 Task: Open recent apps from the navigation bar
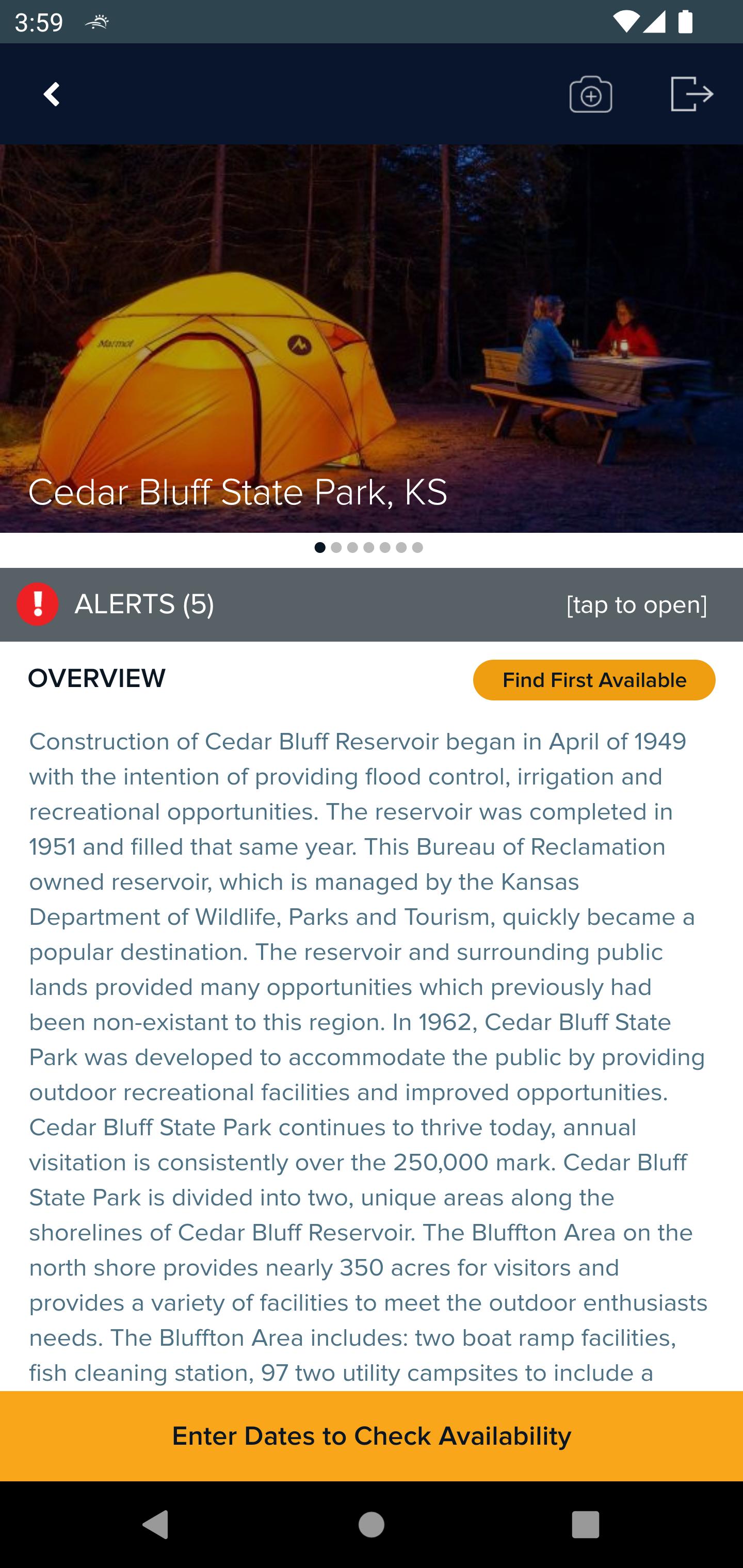tap(585, 1525)
